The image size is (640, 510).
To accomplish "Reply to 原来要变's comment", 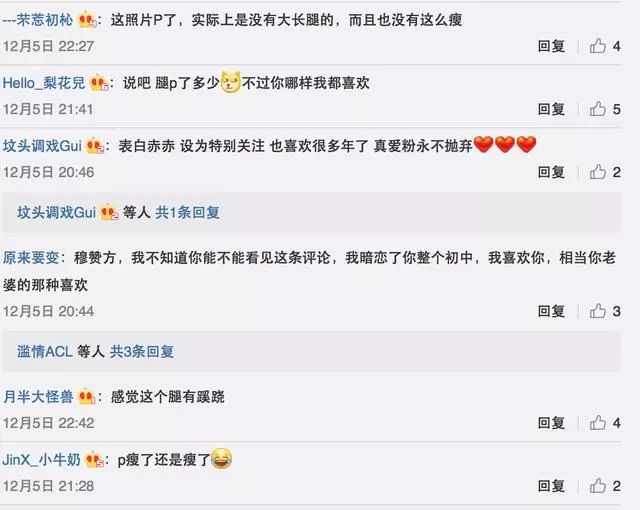I will (x=551, y=311).
